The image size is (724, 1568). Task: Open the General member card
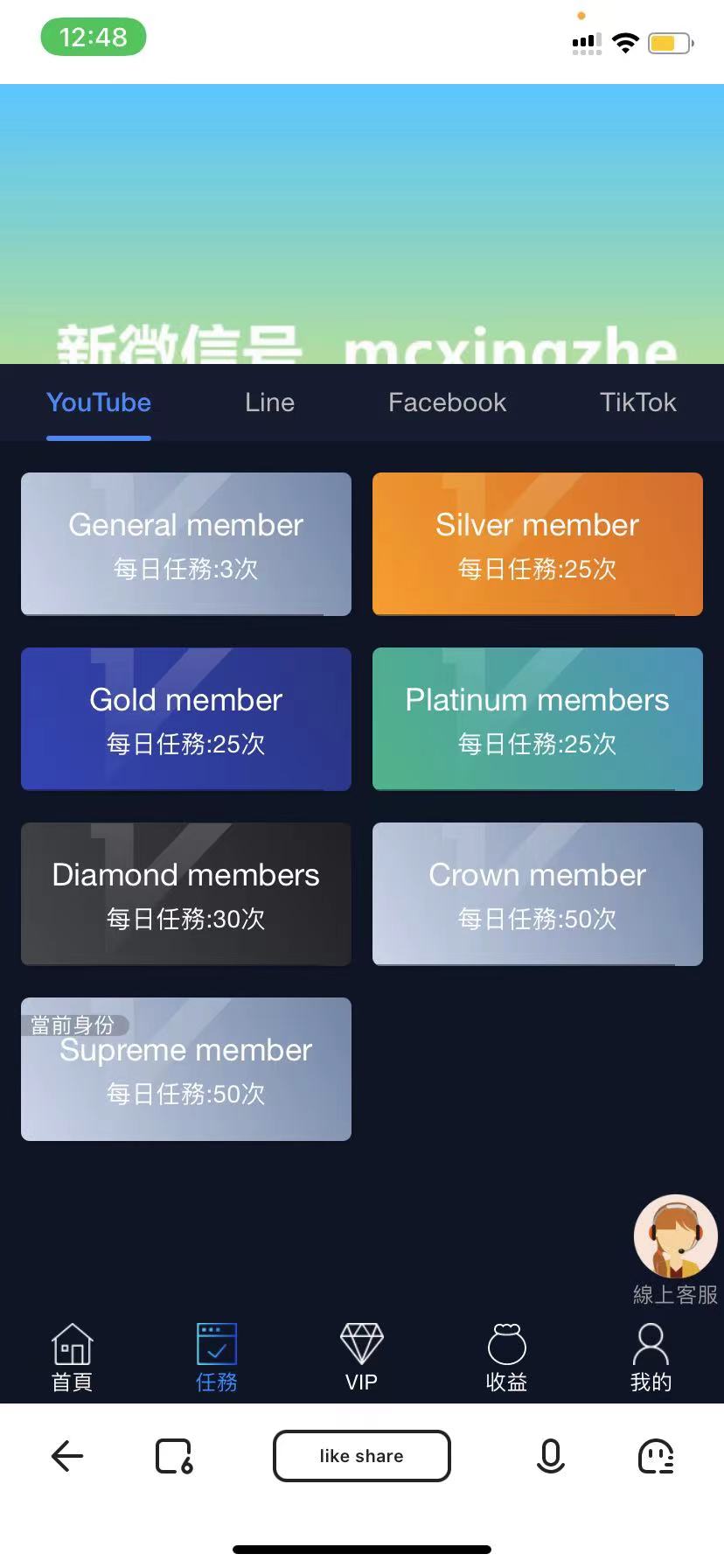[186, 544]
